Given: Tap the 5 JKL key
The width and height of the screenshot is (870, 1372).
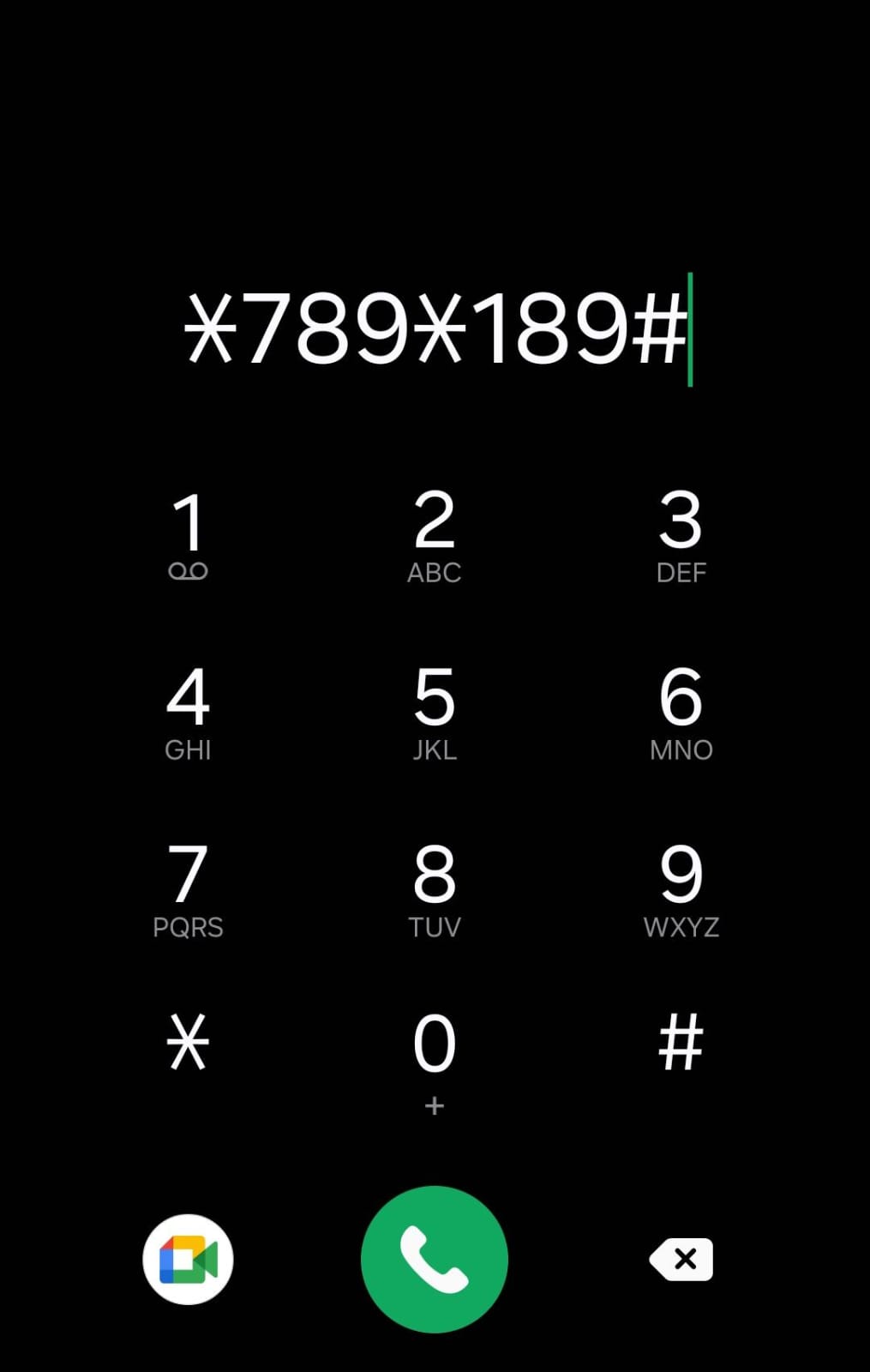Looking at the screenshot, I should coord(434,712).
